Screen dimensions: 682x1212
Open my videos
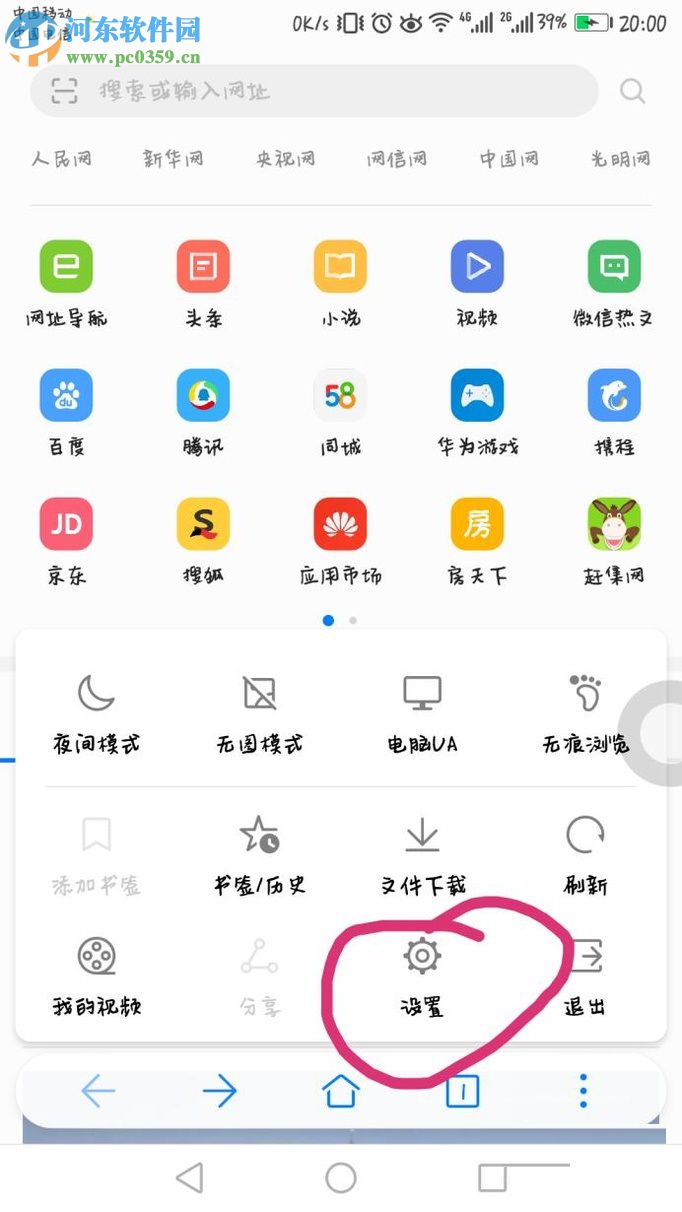(96, 974)
